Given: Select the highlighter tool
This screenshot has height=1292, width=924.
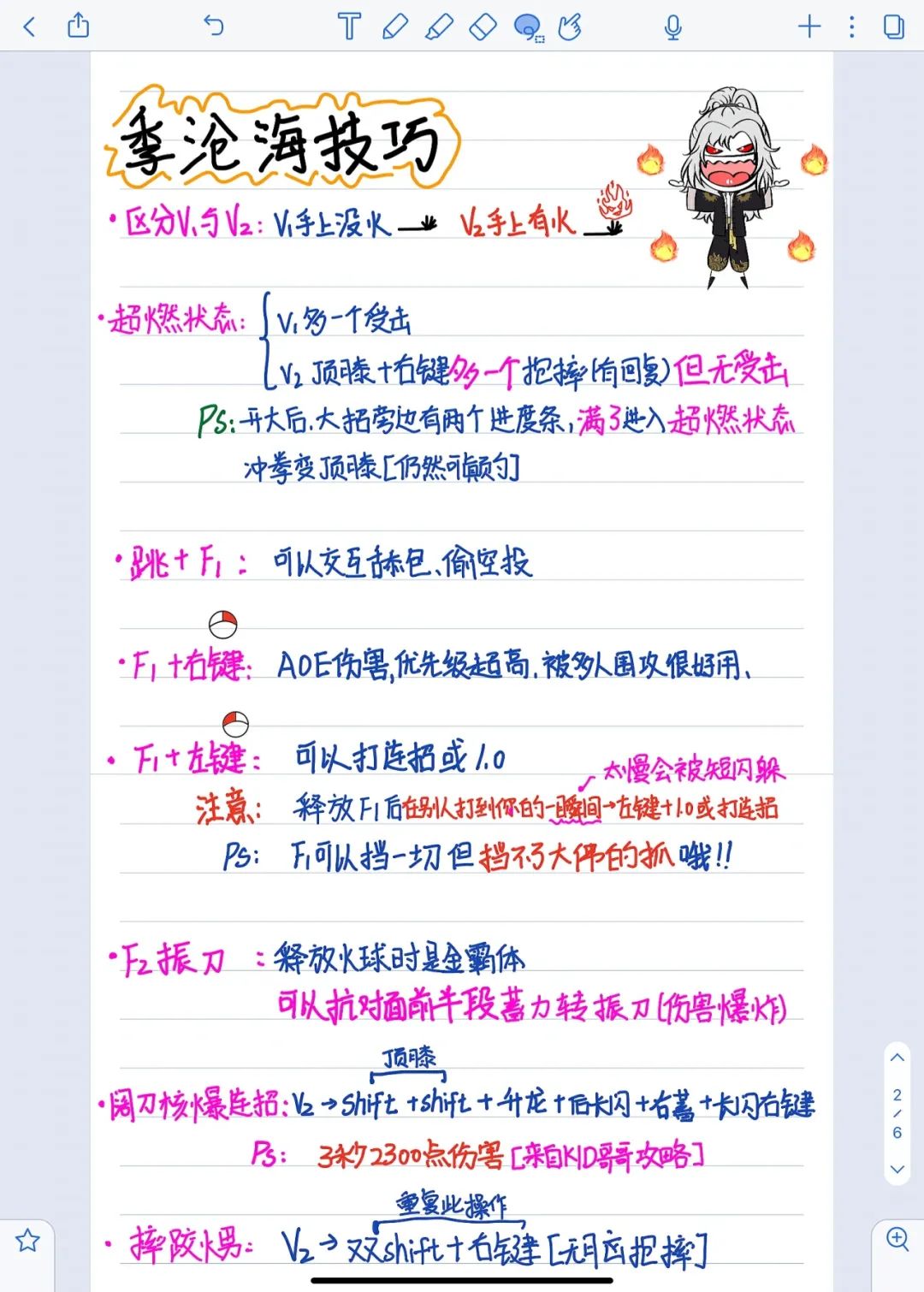Looking at the screenshot, I should click(439, 27).
